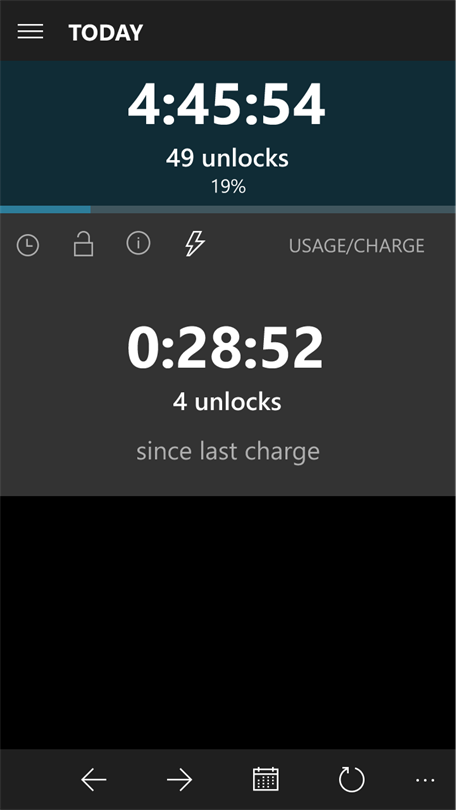Select the unlocks padlock tab
The width and height of the screenshot is (456, 810).
pos(83,244)
